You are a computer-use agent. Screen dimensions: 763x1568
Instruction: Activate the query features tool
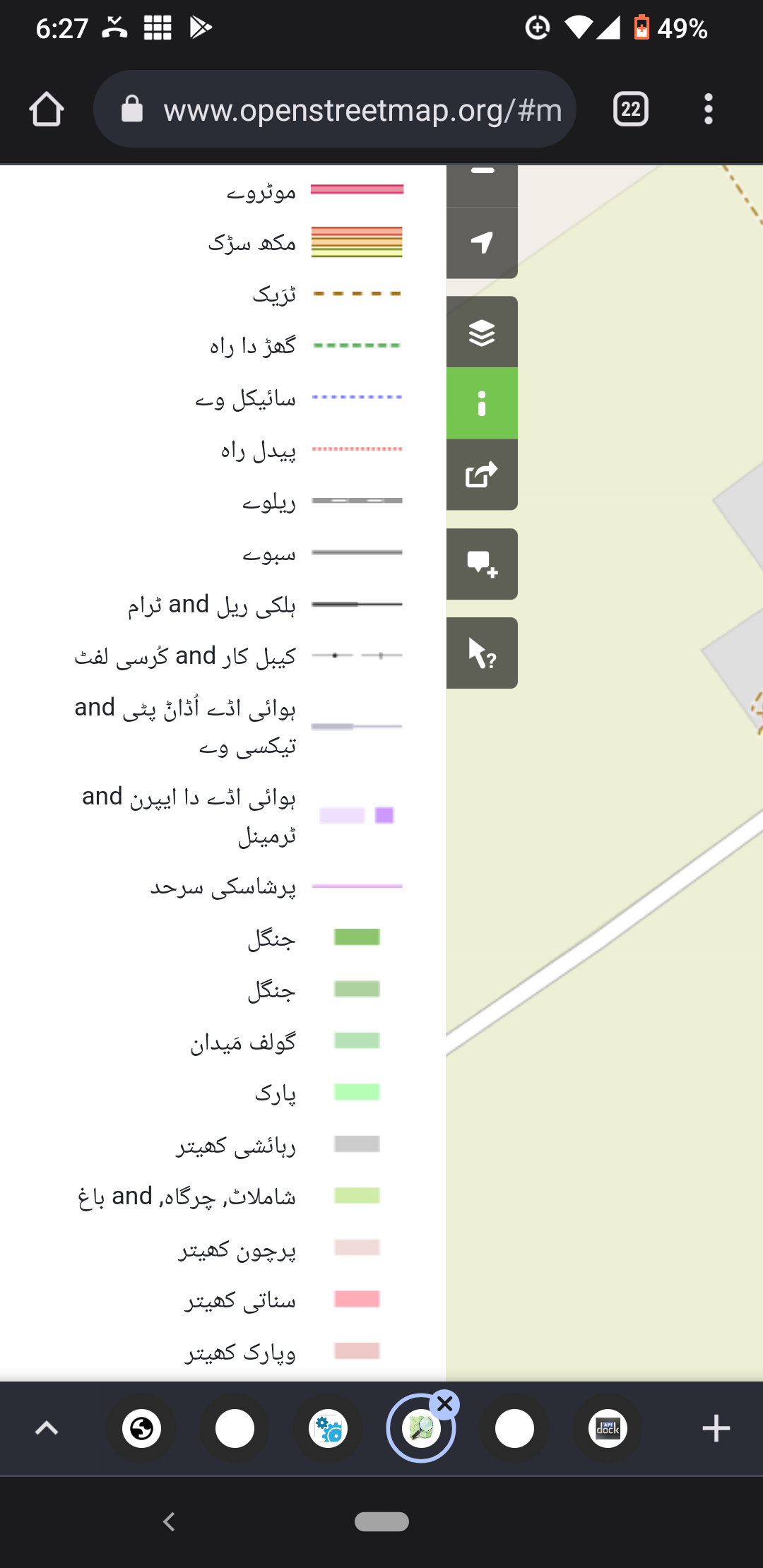(x=482, y=653)
